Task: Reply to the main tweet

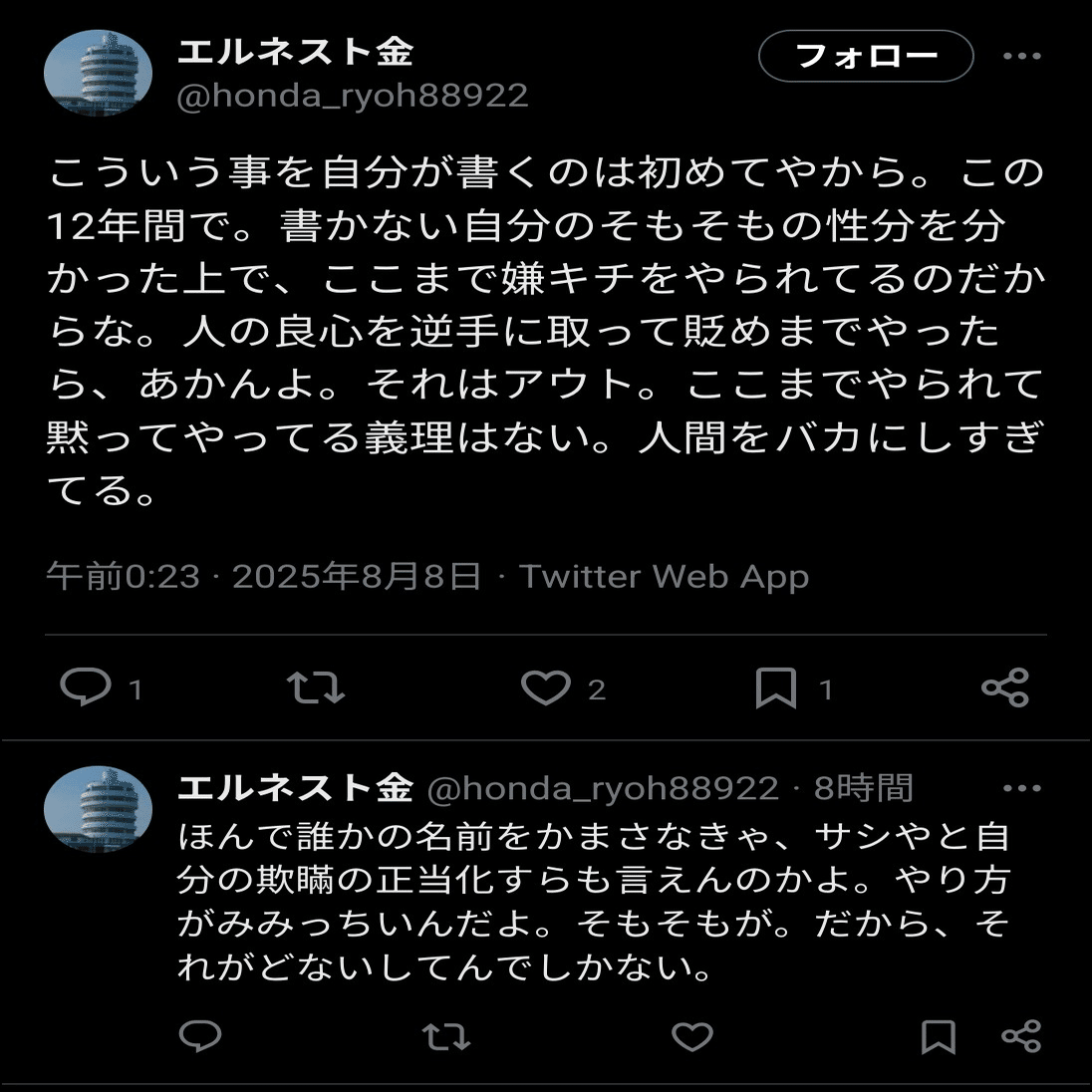Action: coord(86,687)
